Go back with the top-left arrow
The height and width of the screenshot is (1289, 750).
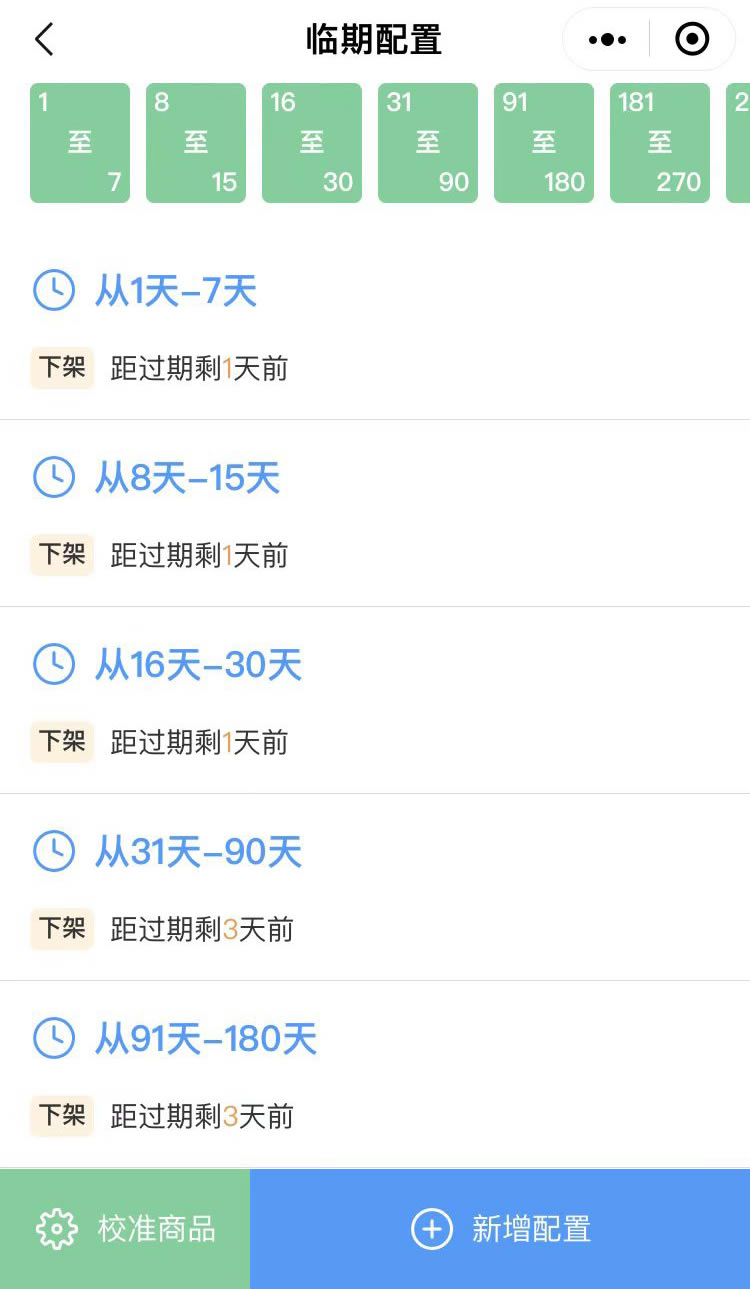coord(44,40)
